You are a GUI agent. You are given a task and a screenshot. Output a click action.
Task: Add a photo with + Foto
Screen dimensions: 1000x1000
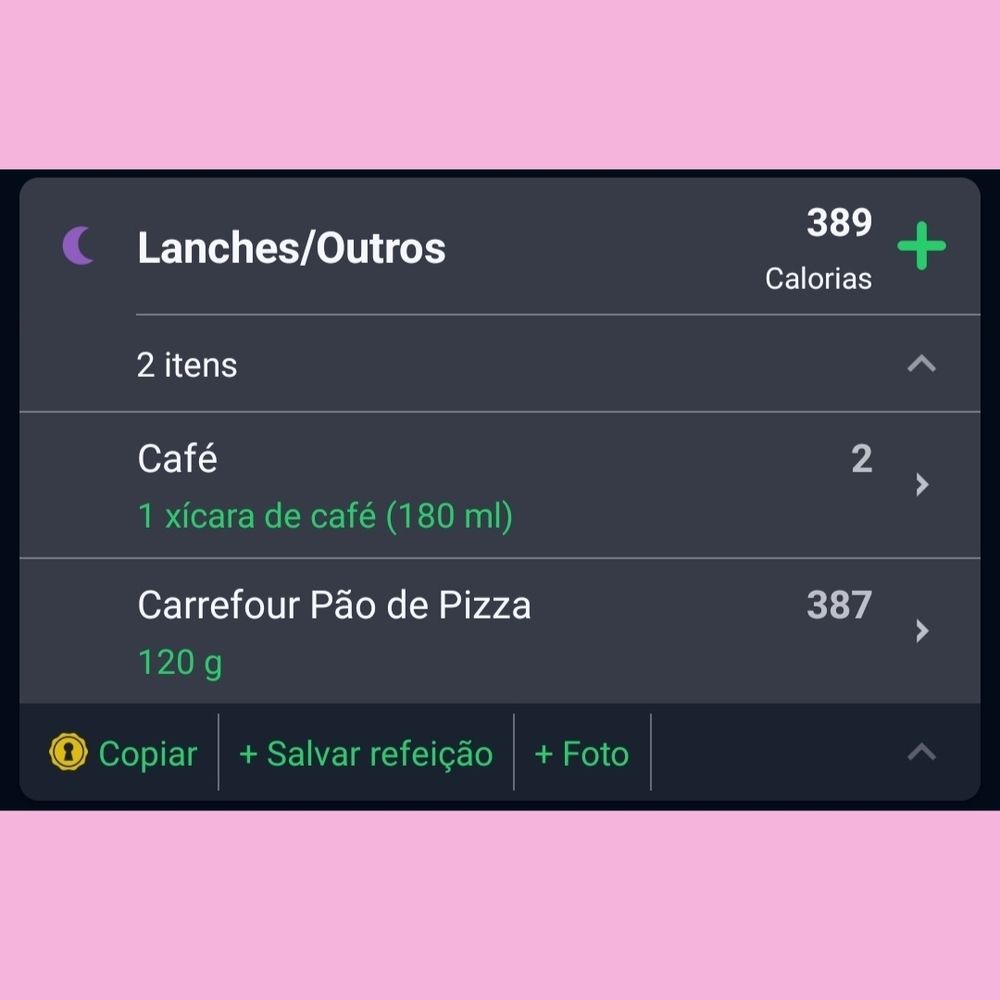pos(582,753)
